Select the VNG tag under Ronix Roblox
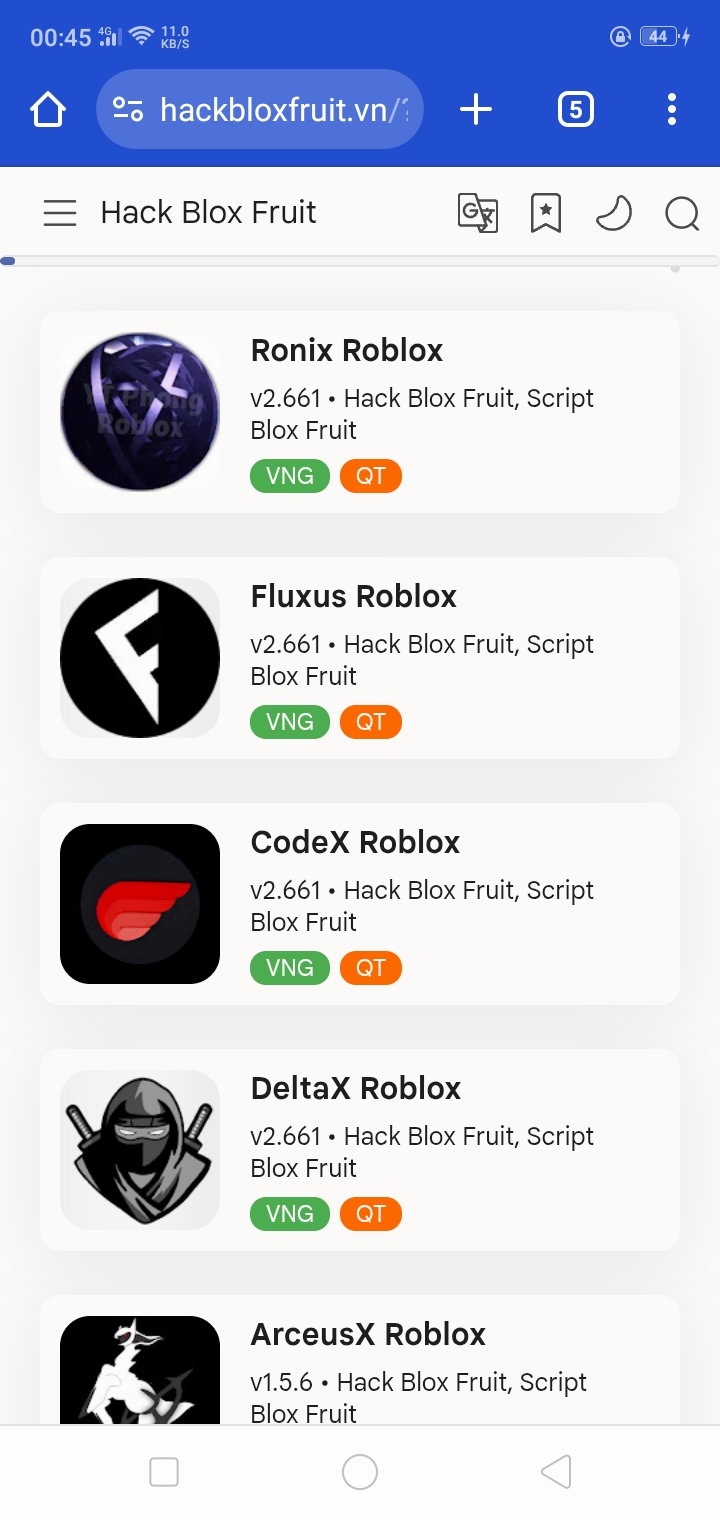Screen dimensions: 720x1520 click(x=290, y=476)
